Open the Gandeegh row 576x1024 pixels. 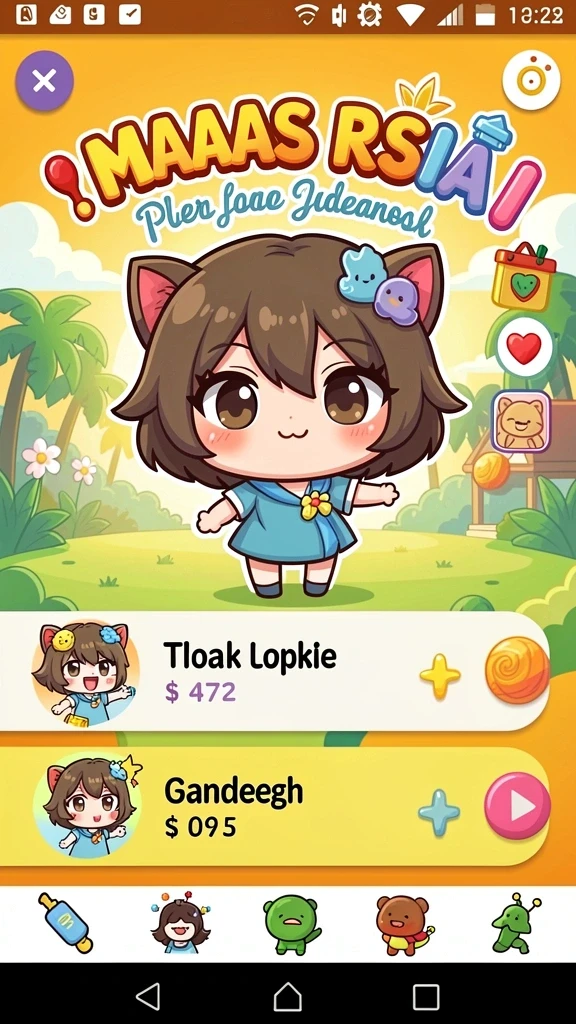tap(274, 808)
